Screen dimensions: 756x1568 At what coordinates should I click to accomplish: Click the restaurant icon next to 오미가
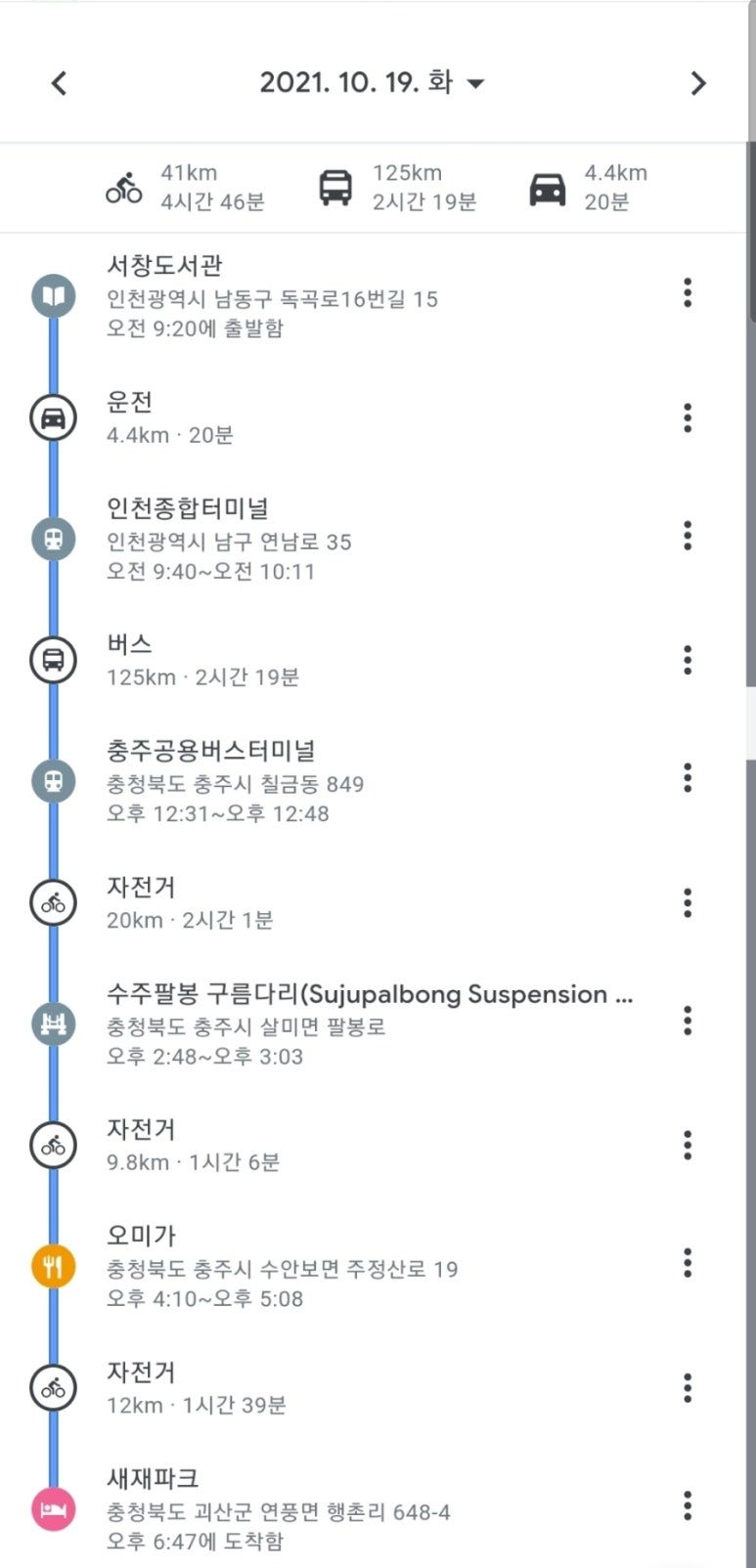(53, 1266)
